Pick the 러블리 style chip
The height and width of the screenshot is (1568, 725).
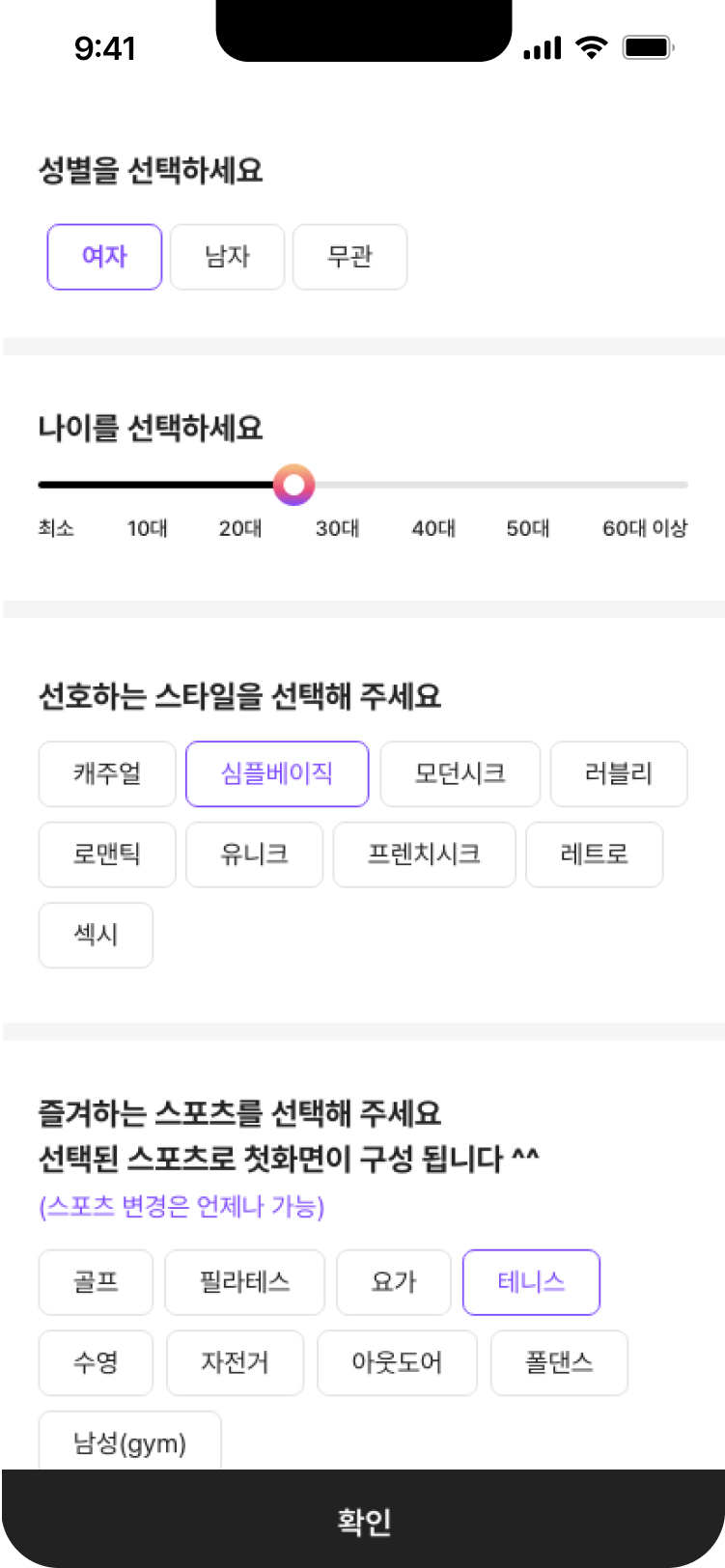coord(619,773)
